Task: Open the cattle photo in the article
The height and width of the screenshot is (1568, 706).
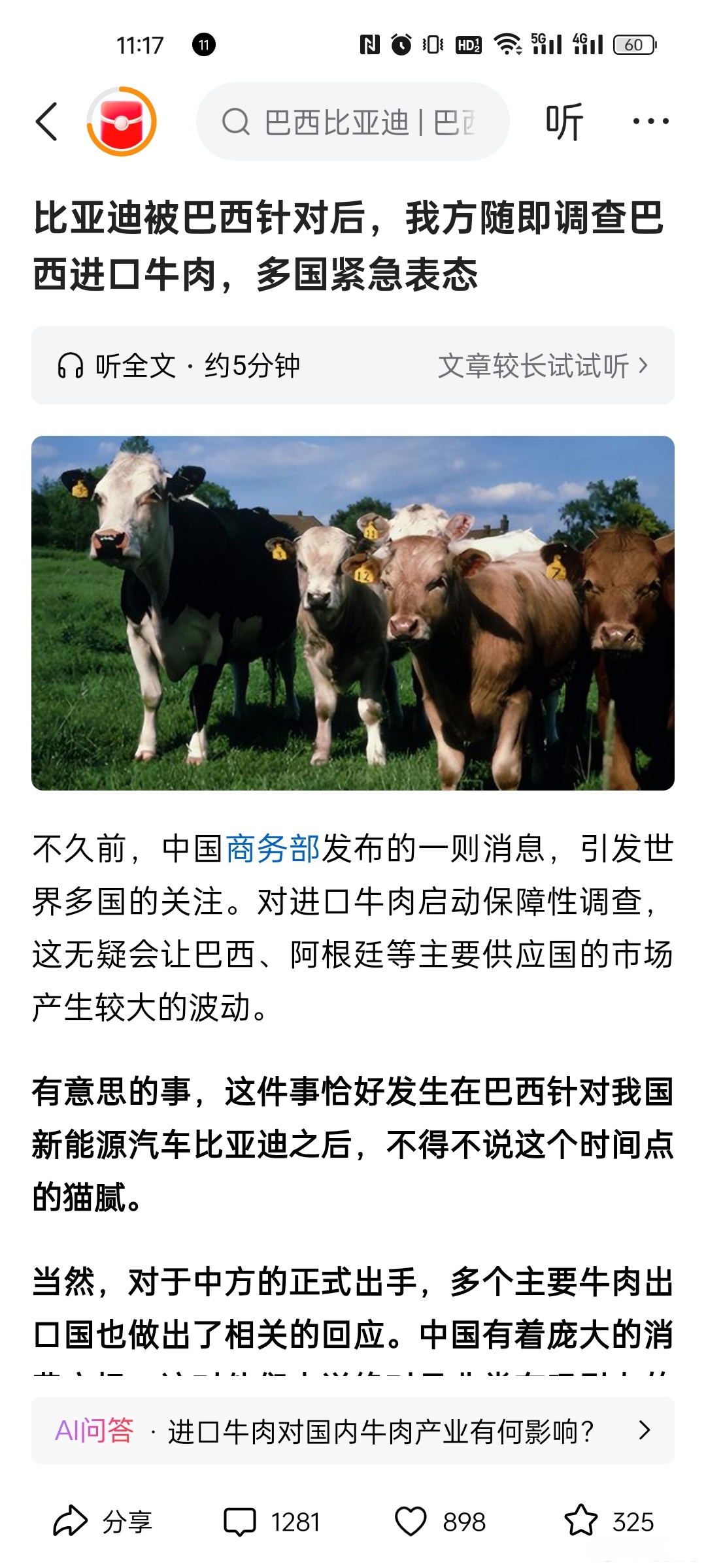Action: click(x=353, y=613)
